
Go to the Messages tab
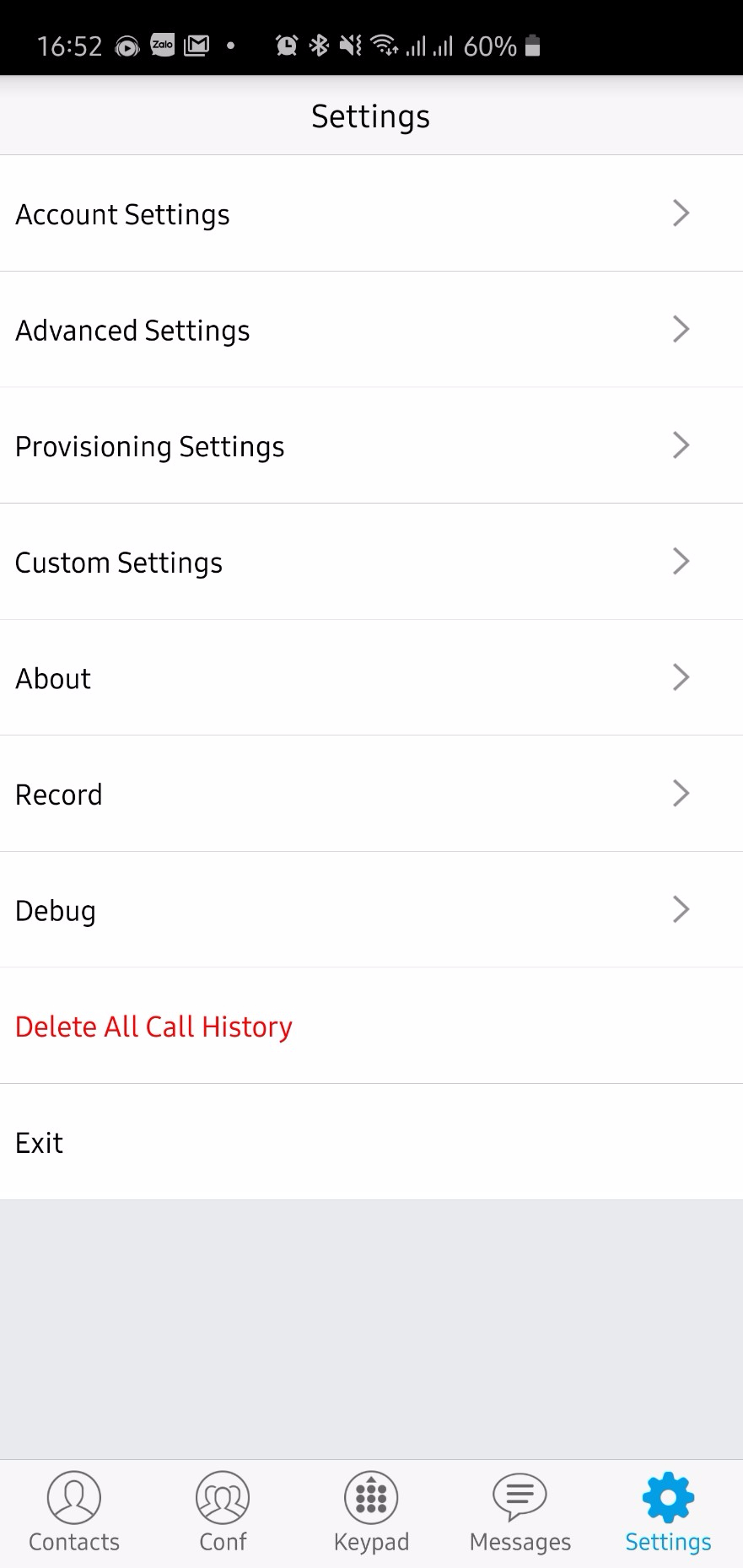[520, 1512]
